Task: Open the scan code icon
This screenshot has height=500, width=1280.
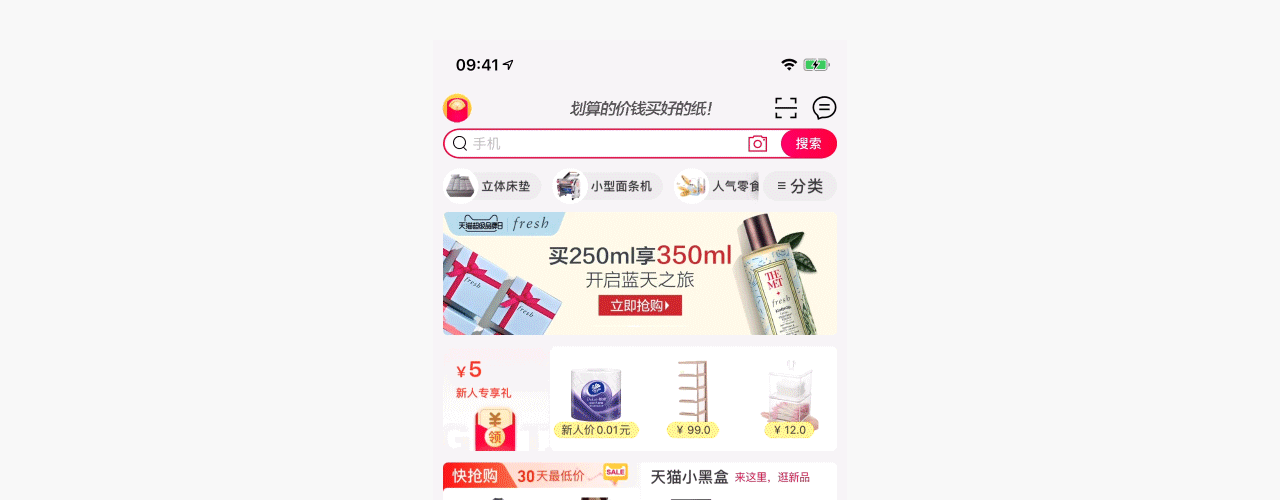Action: [x=786, y=108]
